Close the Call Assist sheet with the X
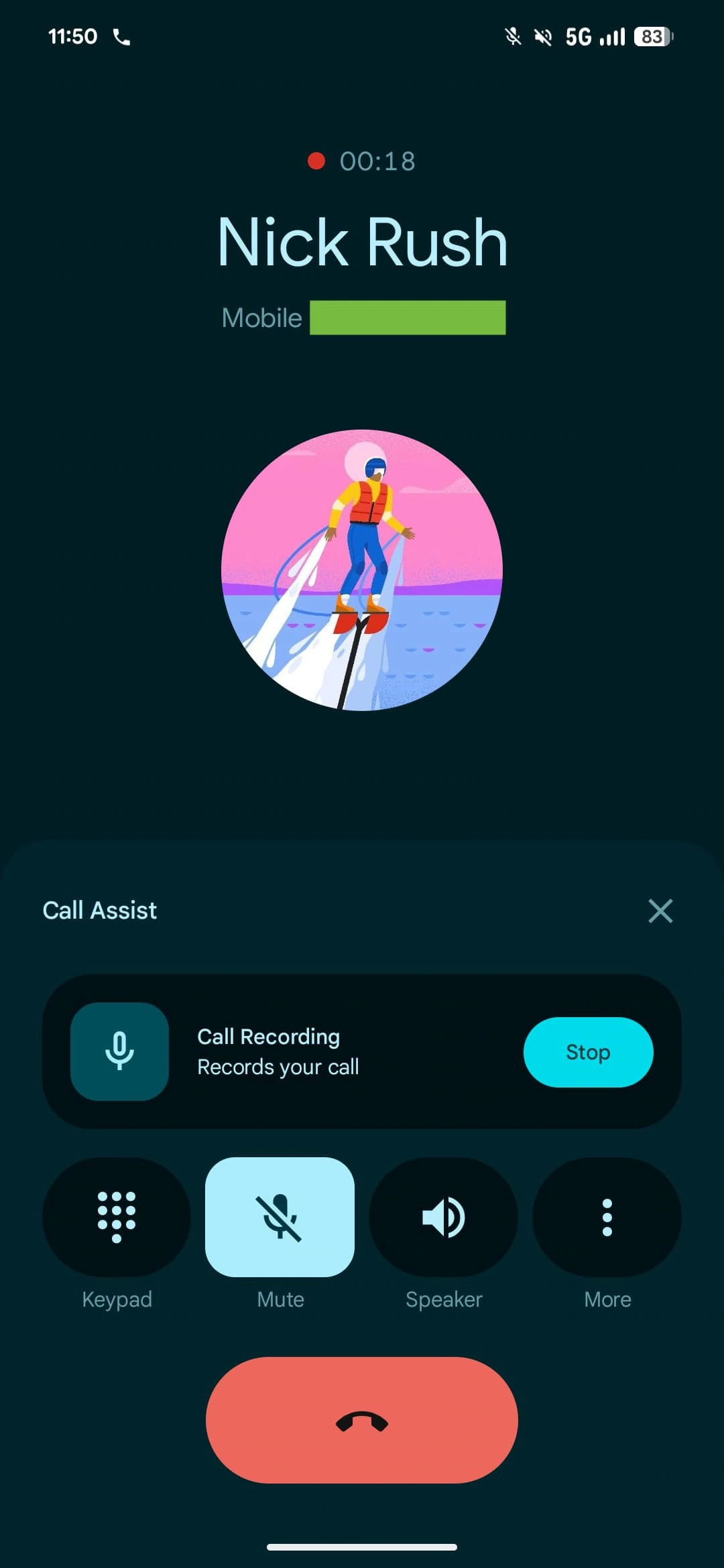 click(x=660, y=910)
